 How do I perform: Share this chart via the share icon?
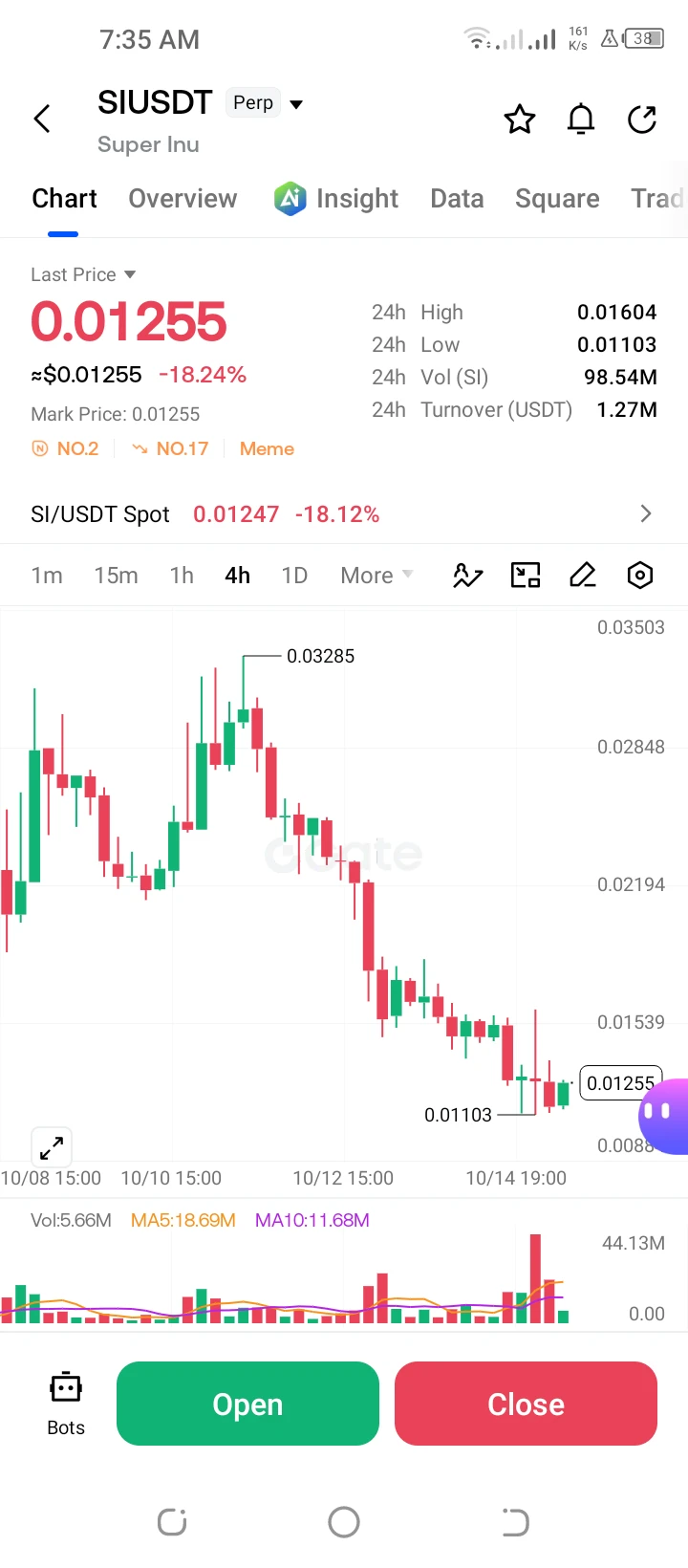click(x=642, y=120)
